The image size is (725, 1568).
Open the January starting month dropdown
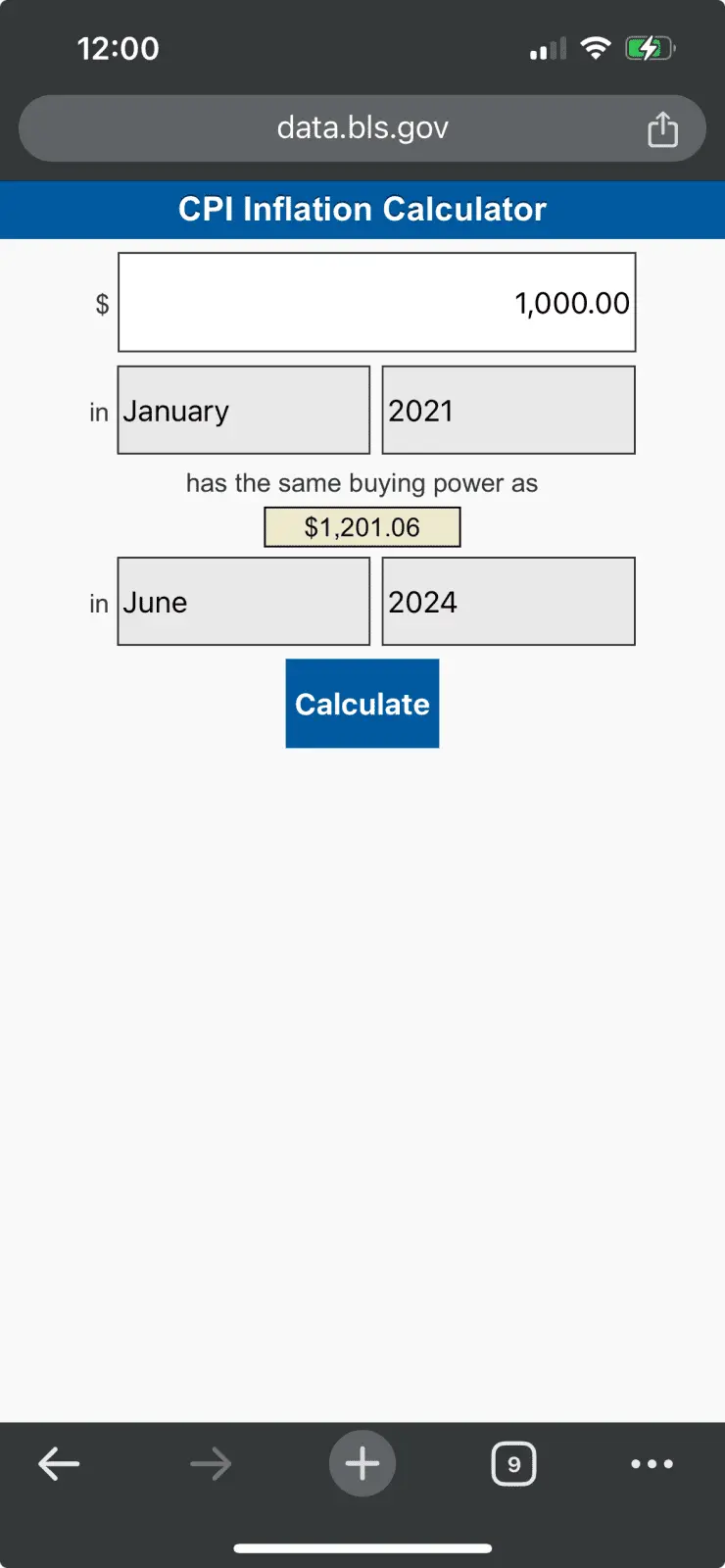click(243, 410)
